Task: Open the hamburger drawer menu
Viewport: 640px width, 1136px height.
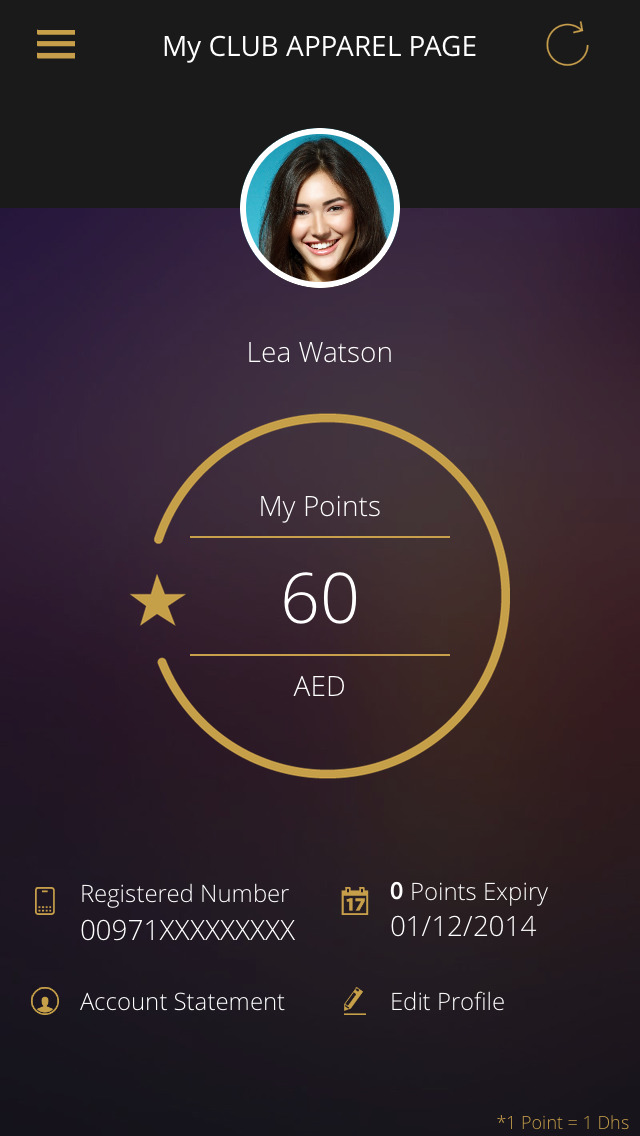Action: click(56, 45)
